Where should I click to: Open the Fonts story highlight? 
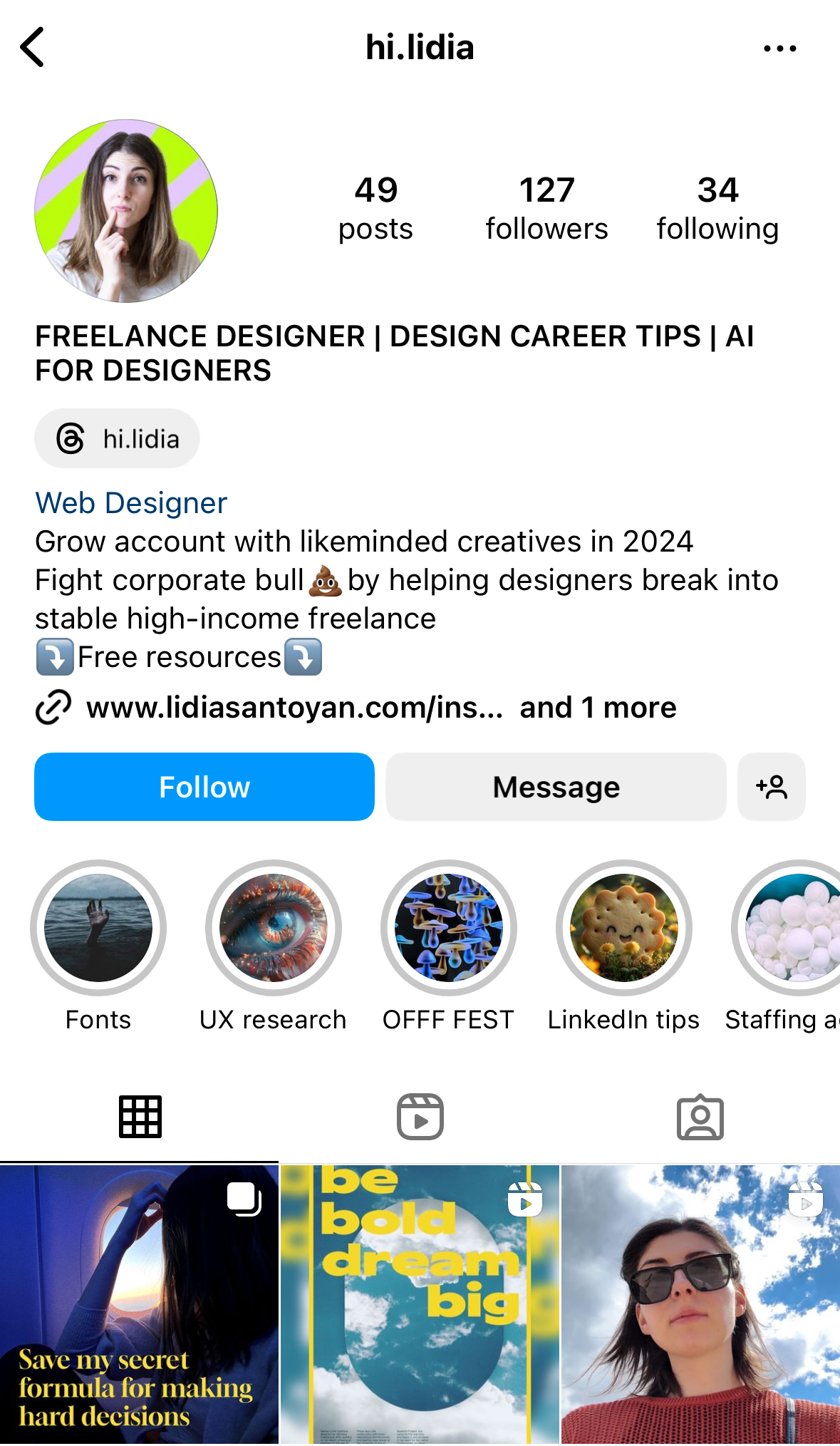98,928
